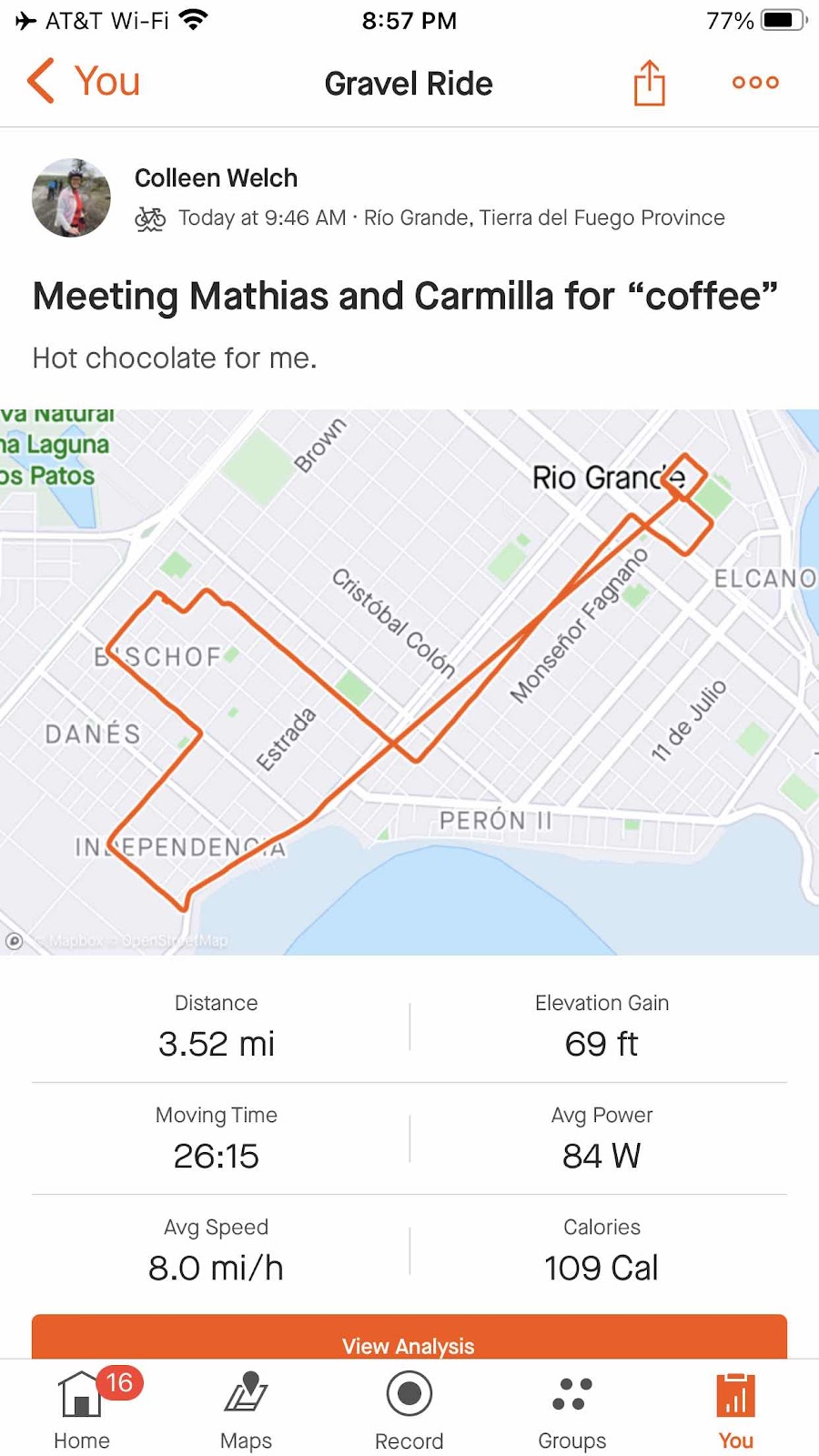
Task: Open the three-dot more options menu
Action: point(755,83)
